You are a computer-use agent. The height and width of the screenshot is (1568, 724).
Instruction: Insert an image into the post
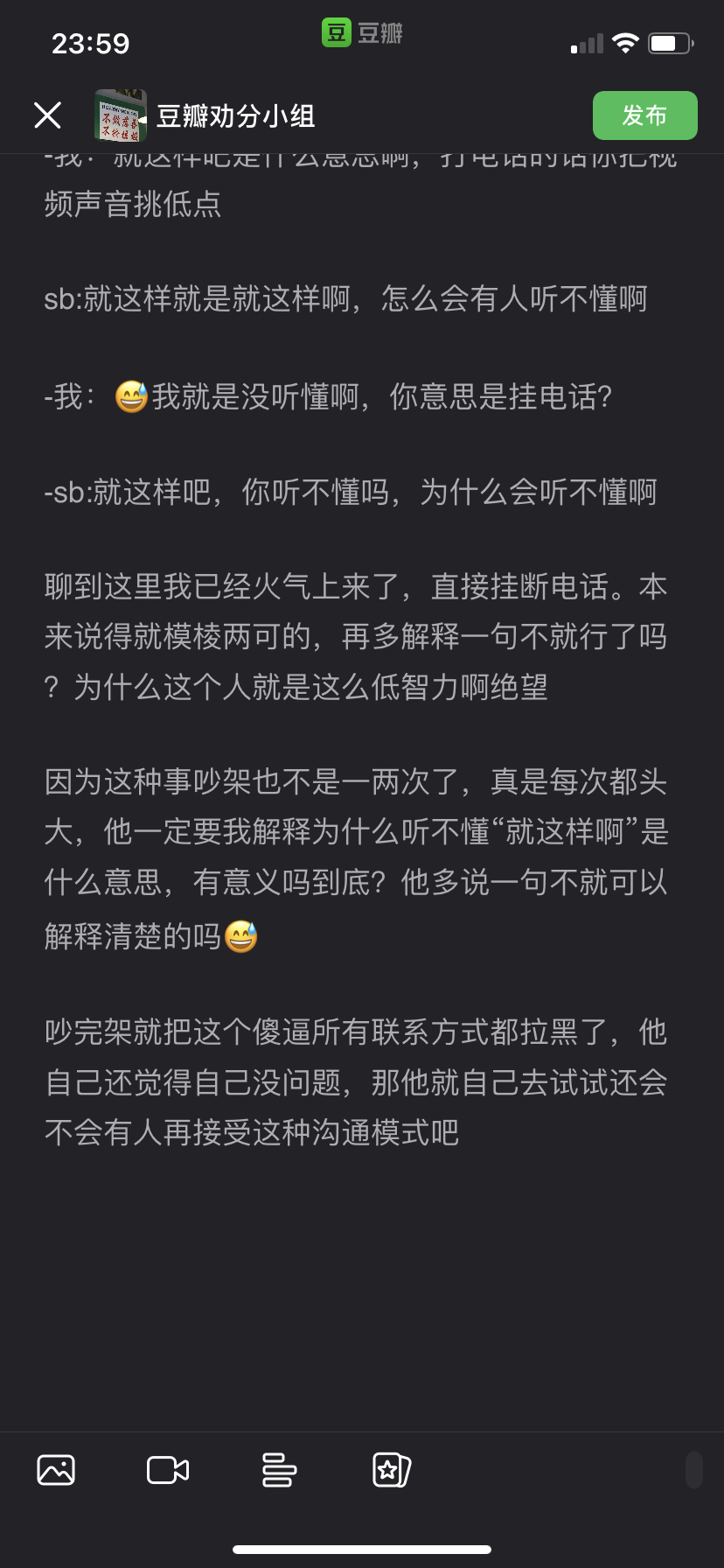[56, 1469]
